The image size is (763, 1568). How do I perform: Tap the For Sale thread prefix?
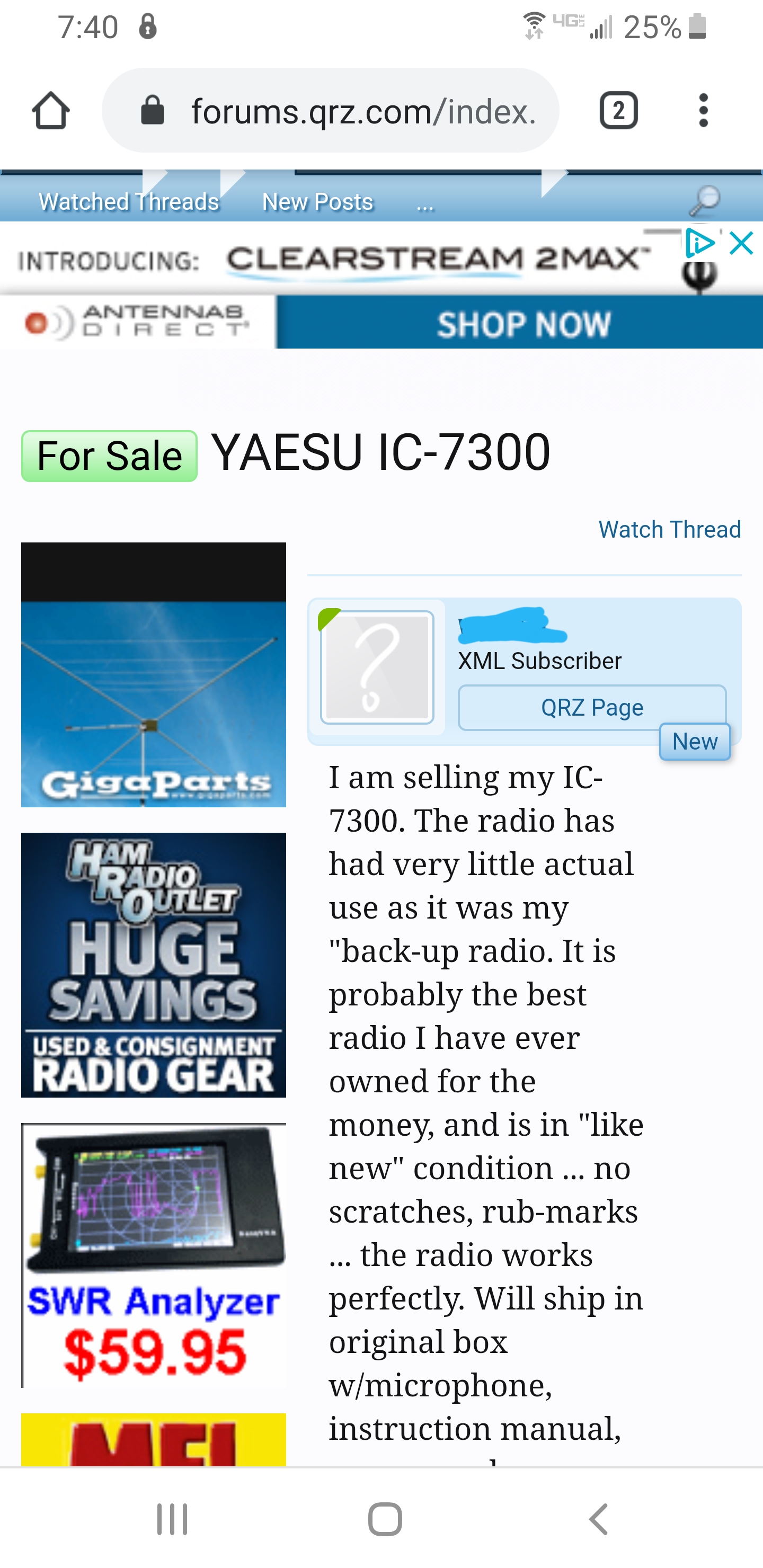(x=110, y=456)
